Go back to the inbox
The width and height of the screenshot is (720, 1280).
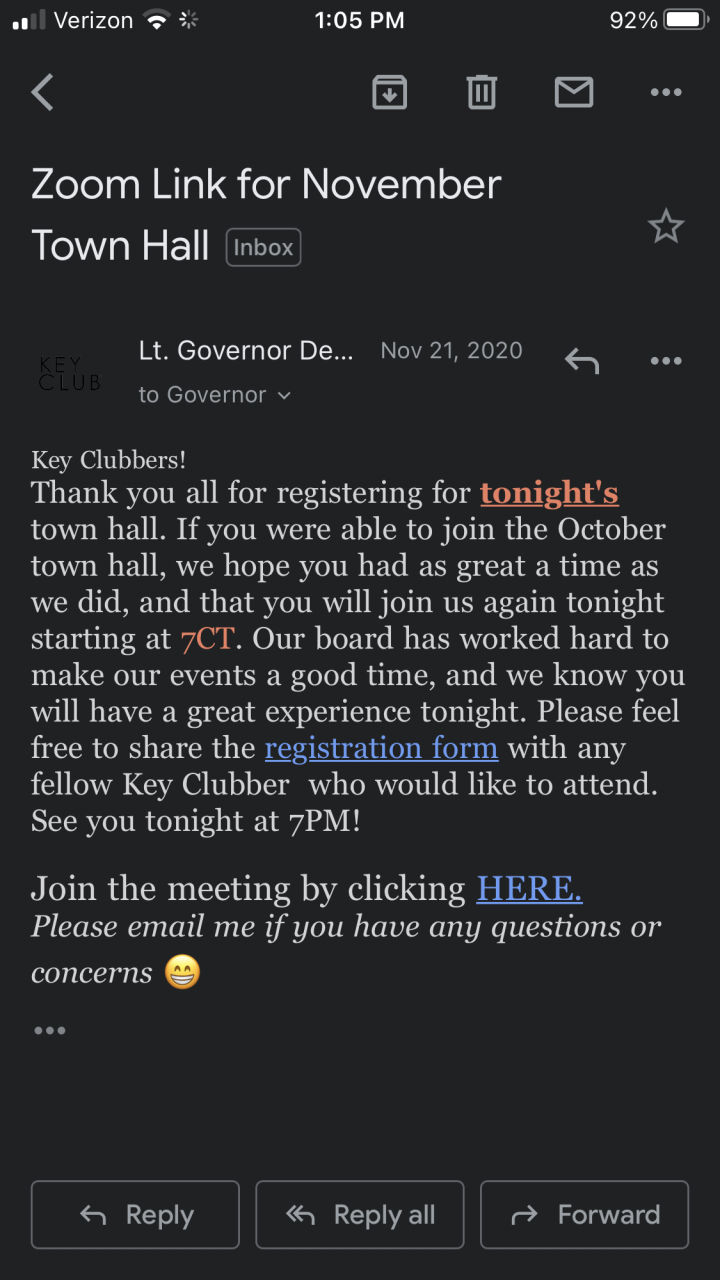coord(42,93)
